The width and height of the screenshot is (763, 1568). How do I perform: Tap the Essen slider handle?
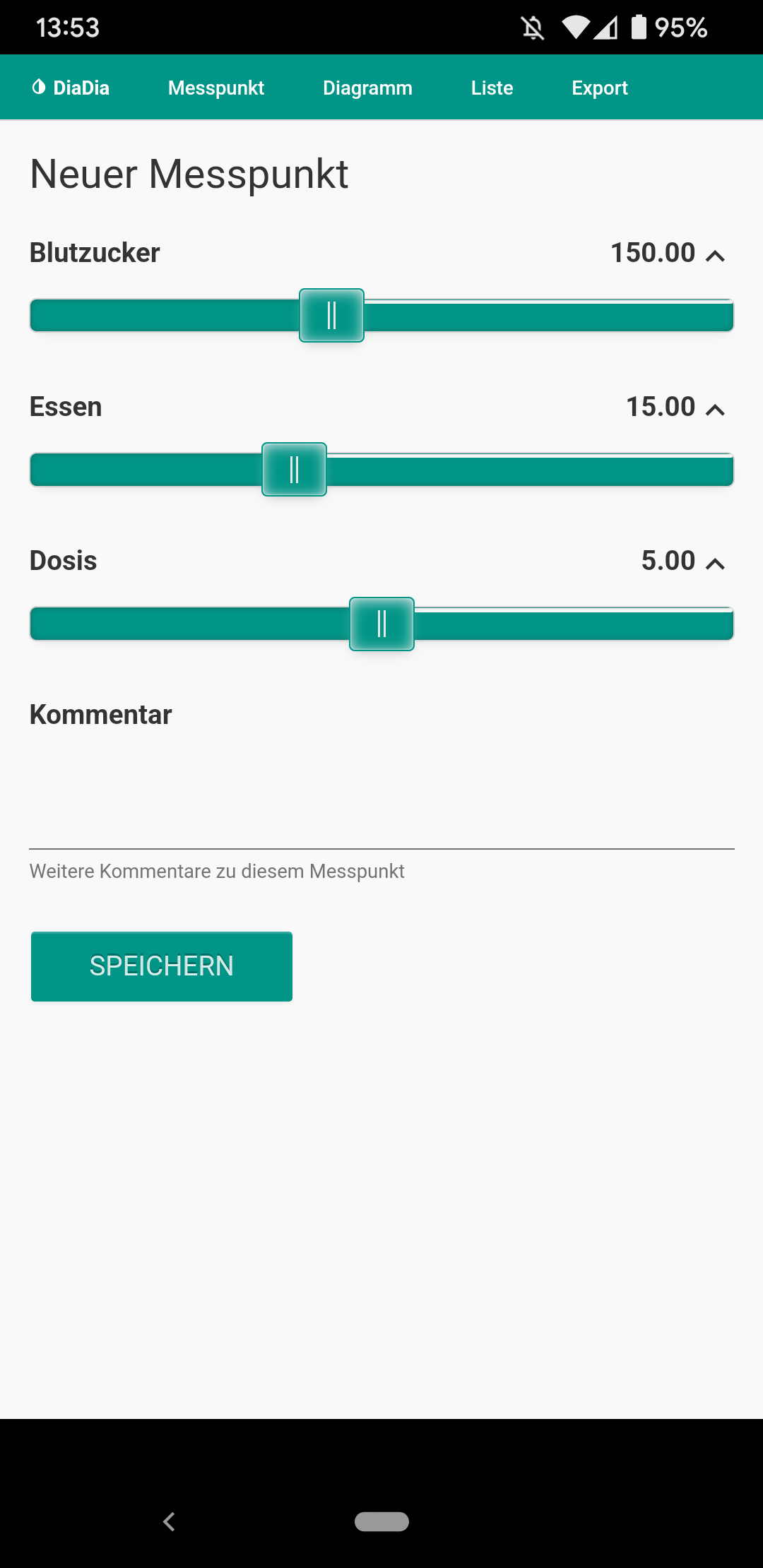(x=294, y=469)
